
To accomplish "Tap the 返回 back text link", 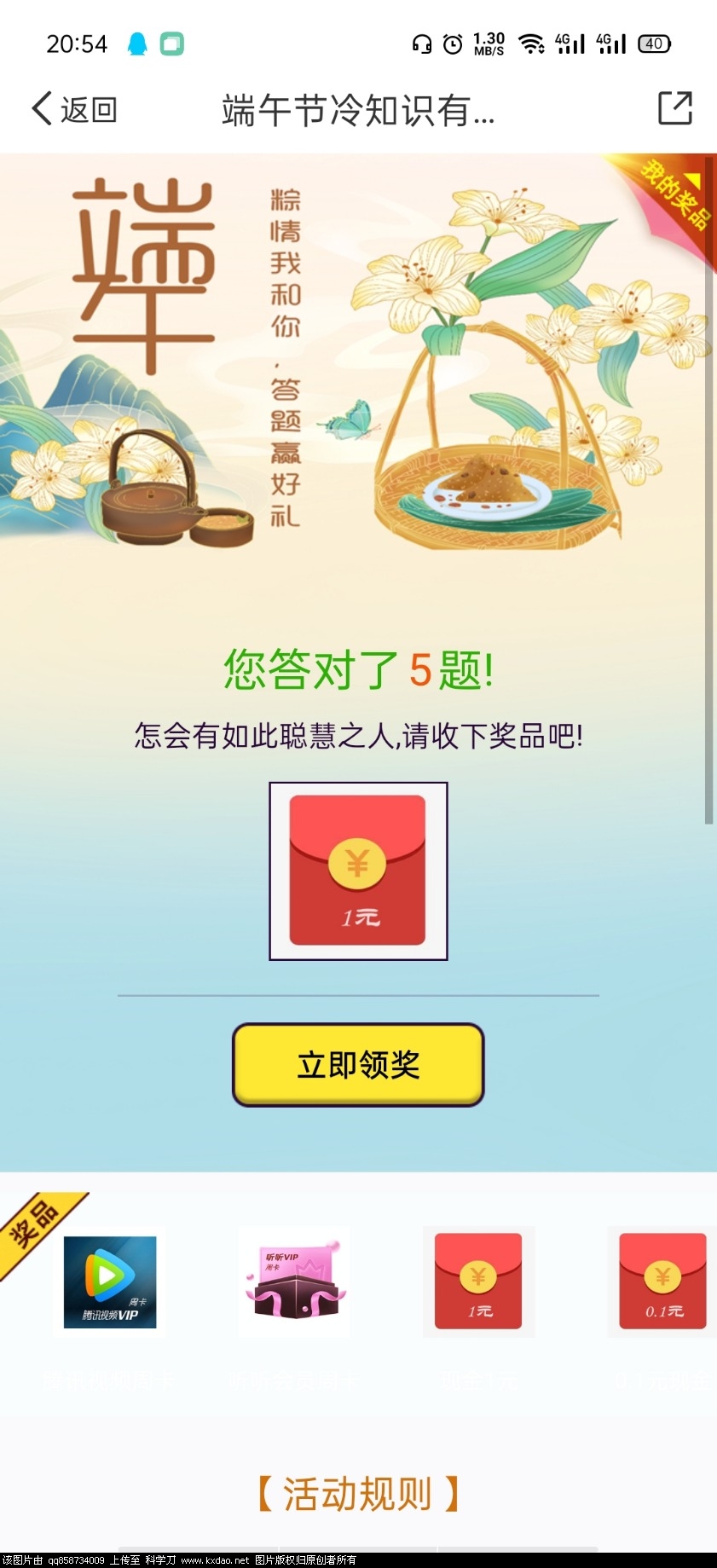I will pyautogui.click(x=87, y=109).
